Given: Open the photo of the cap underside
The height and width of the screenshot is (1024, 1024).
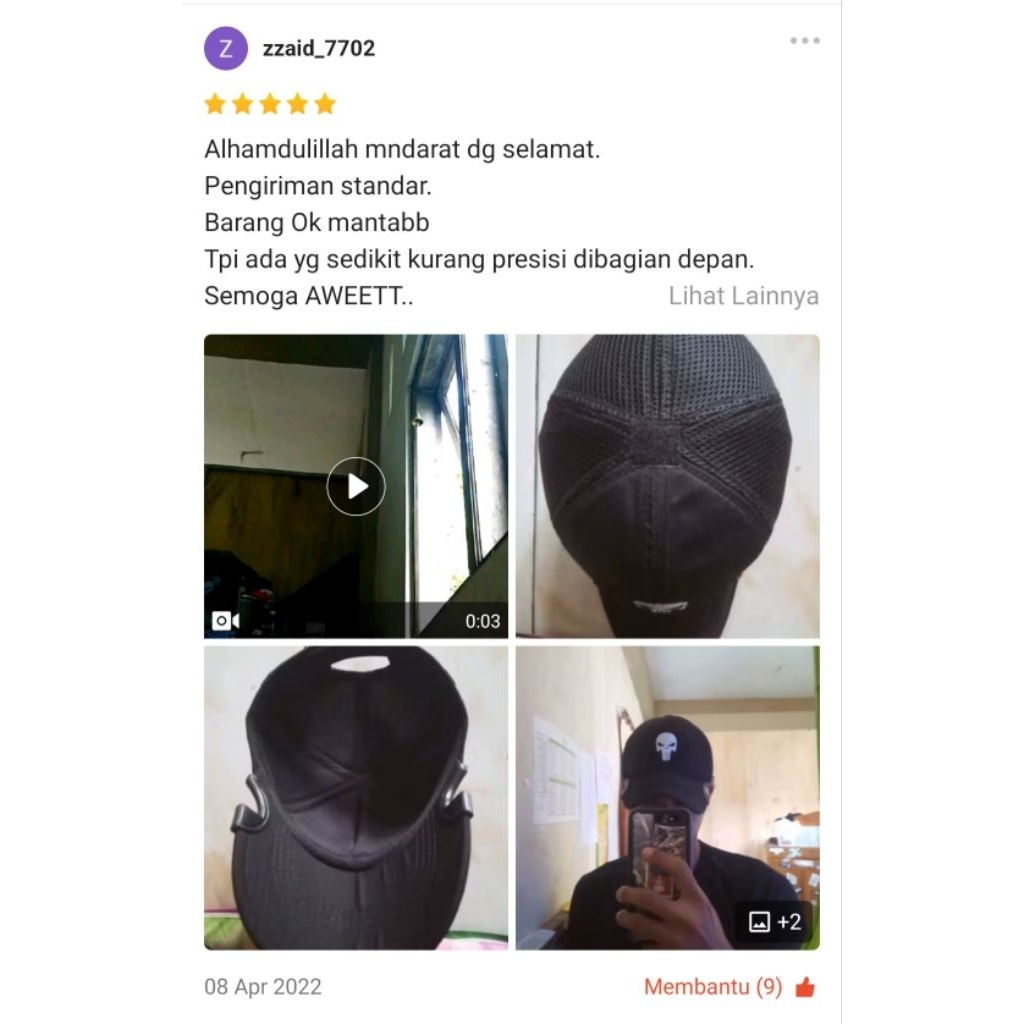Looking at the screenshot, I should pos(355,797).
